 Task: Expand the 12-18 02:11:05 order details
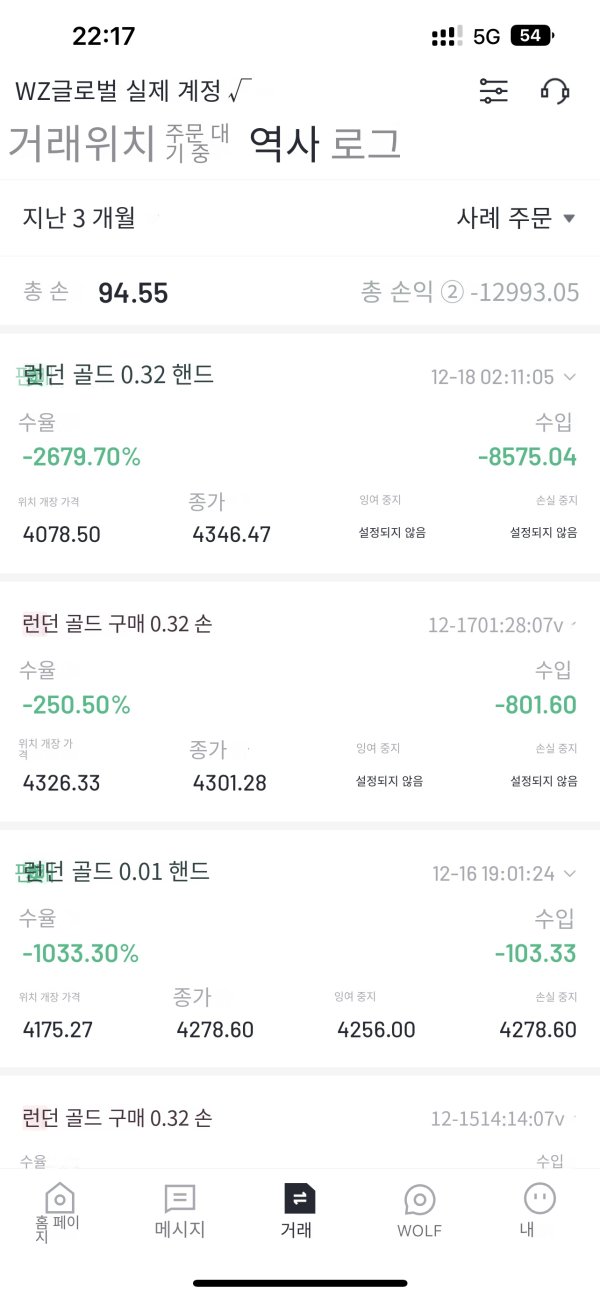570,377
